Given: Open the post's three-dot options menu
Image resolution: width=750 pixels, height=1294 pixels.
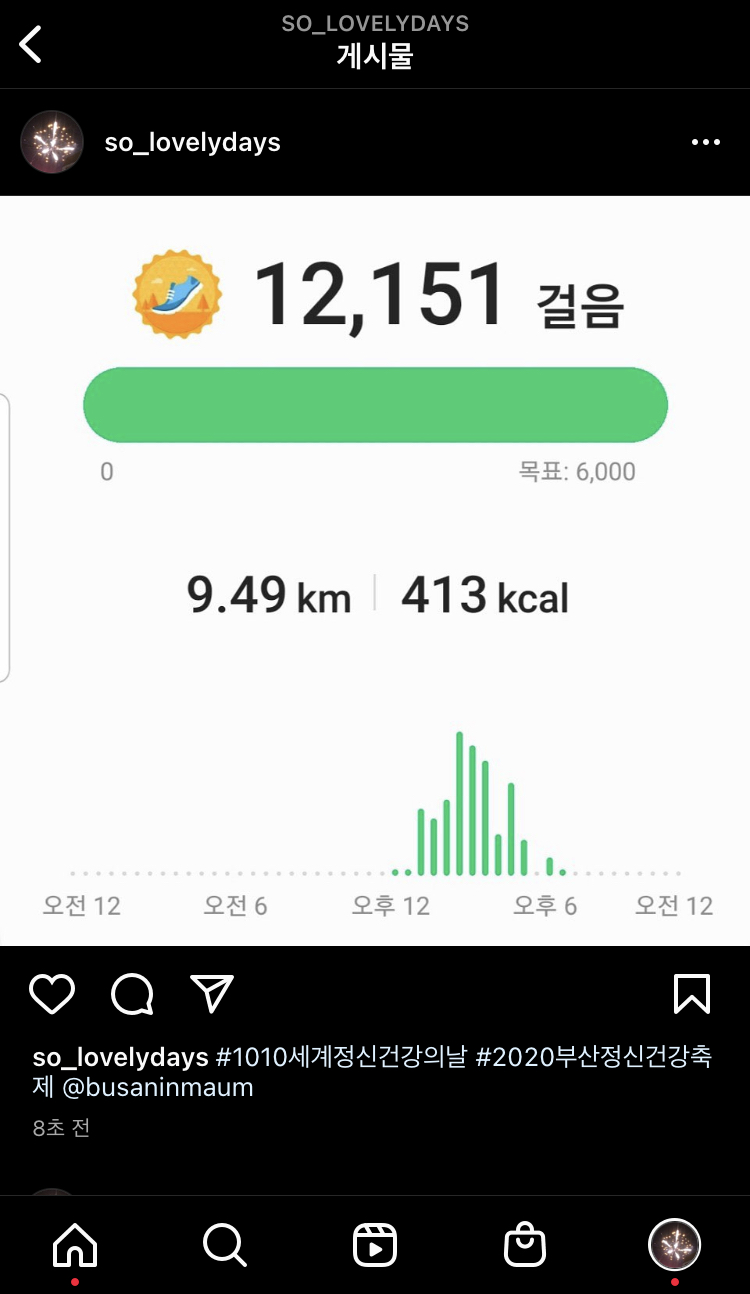Looking at the screenshot, I should [x=705, y=143].
